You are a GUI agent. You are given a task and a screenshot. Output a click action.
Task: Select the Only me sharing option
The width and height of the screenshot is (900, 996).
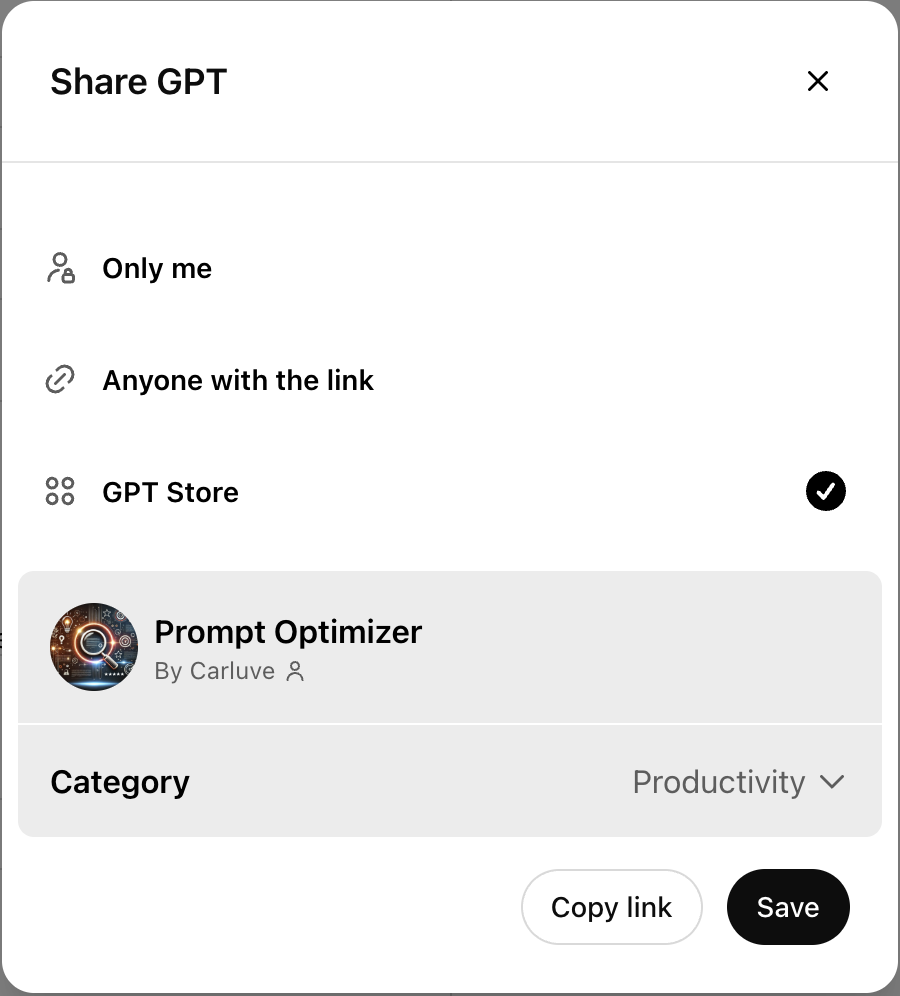click(x=157, y=268)
